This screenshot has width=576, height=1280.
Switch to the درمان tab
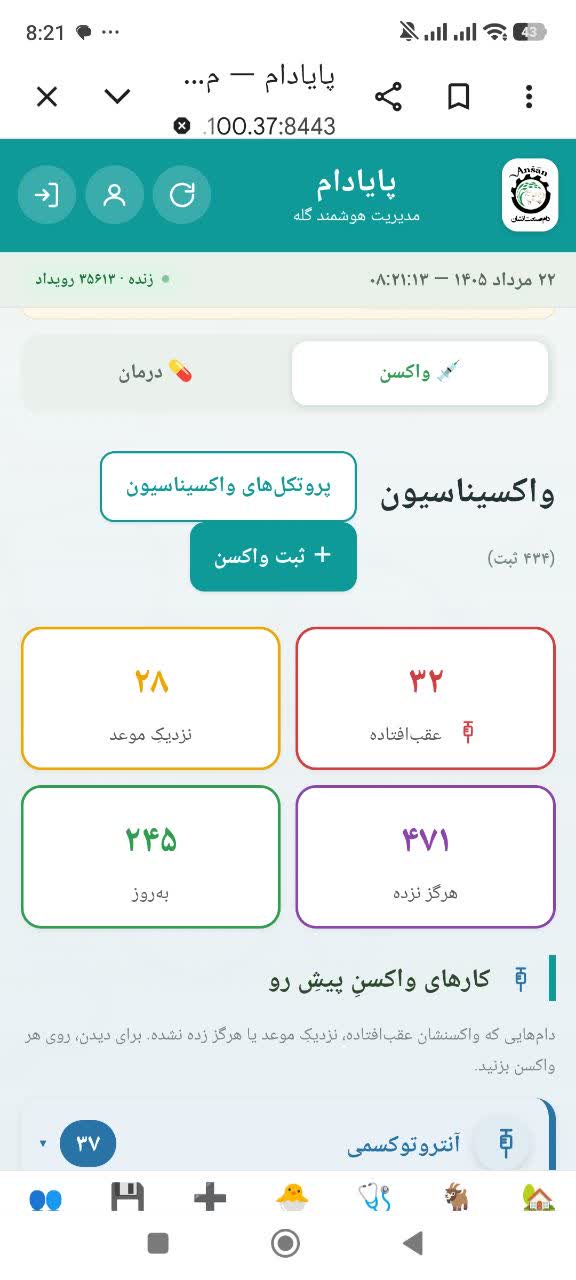coord(156,373)
